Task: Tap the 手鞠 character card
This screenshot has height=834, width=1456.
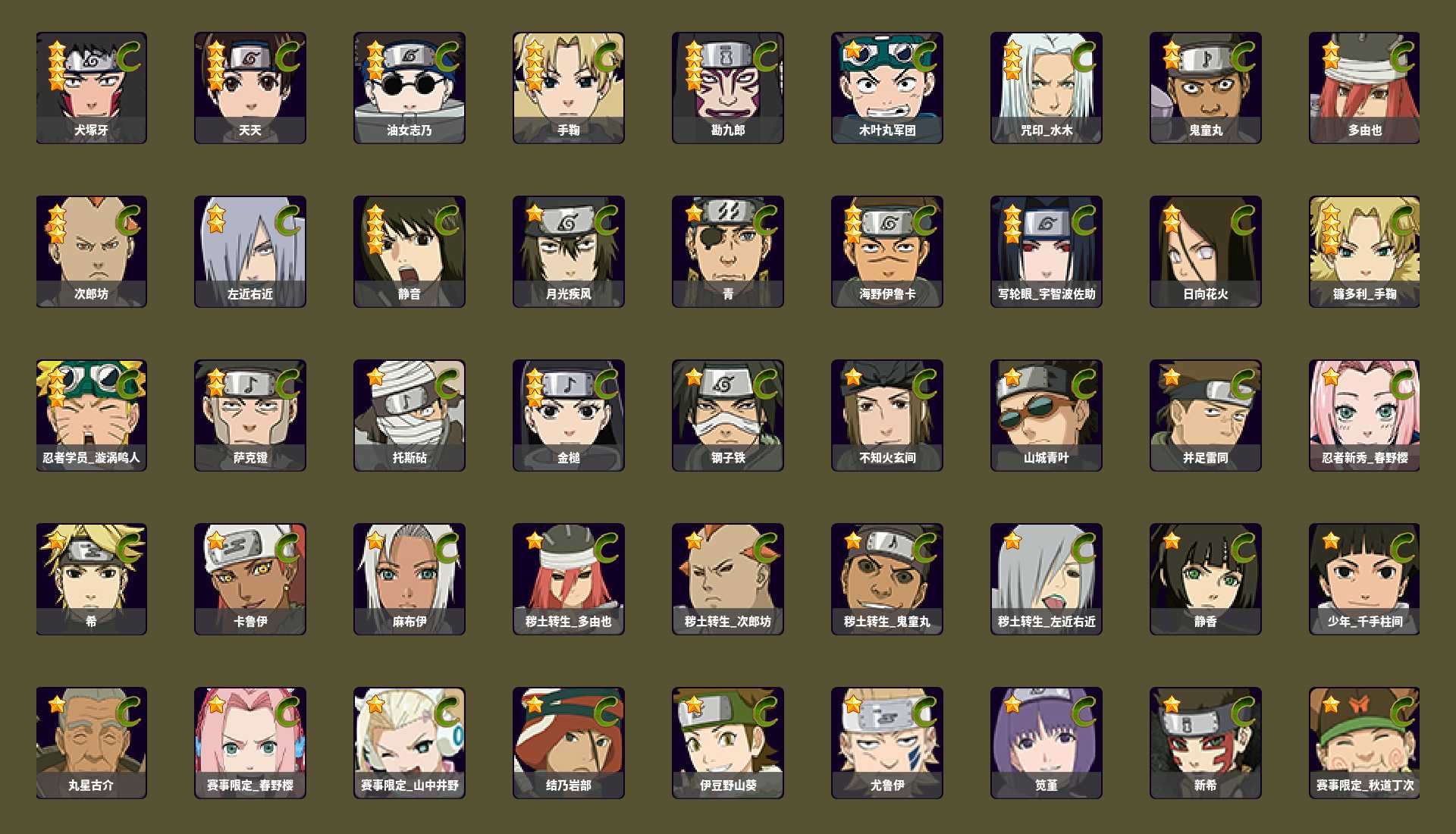Action: 569,87
